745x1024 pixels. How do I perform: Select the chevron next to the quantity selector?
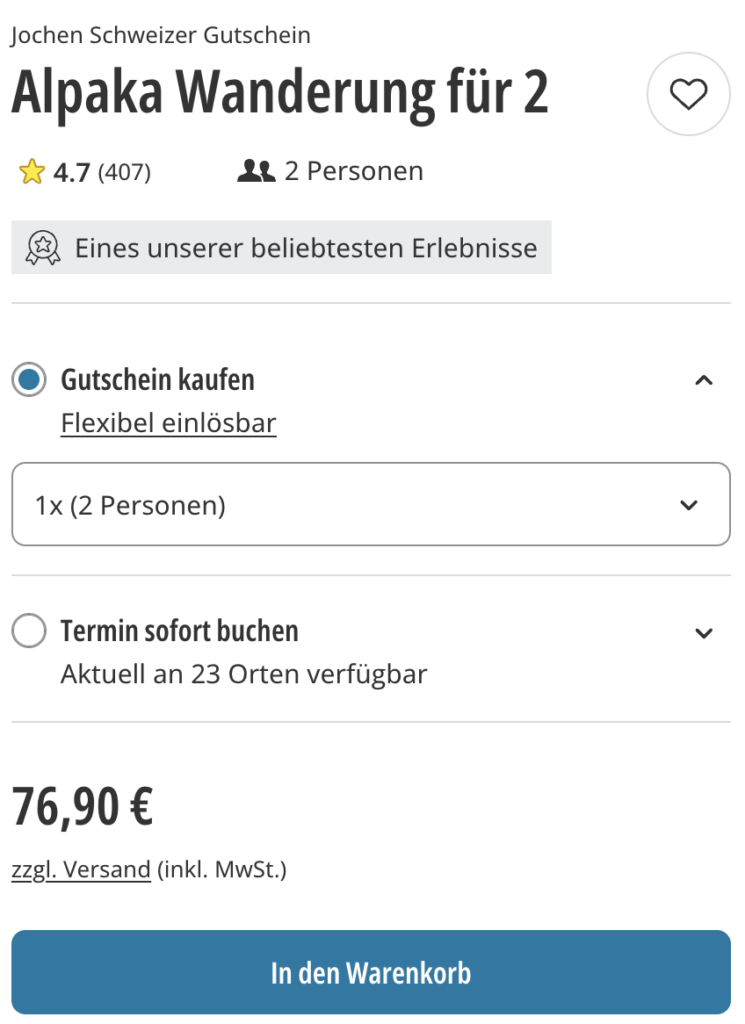[688, 505]
